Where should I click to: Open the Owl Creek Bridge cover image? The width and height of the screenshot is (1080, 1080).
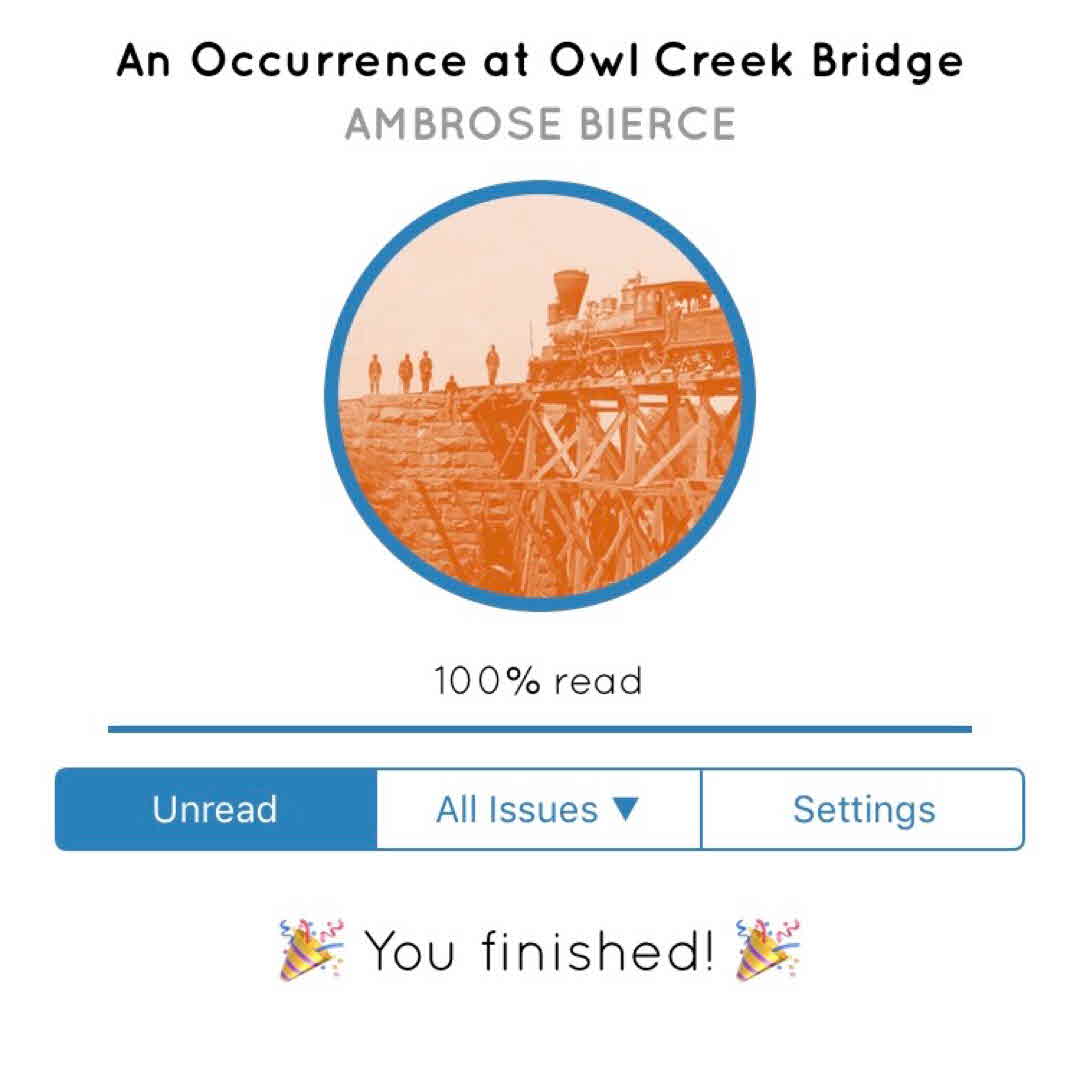pos(540,396)
